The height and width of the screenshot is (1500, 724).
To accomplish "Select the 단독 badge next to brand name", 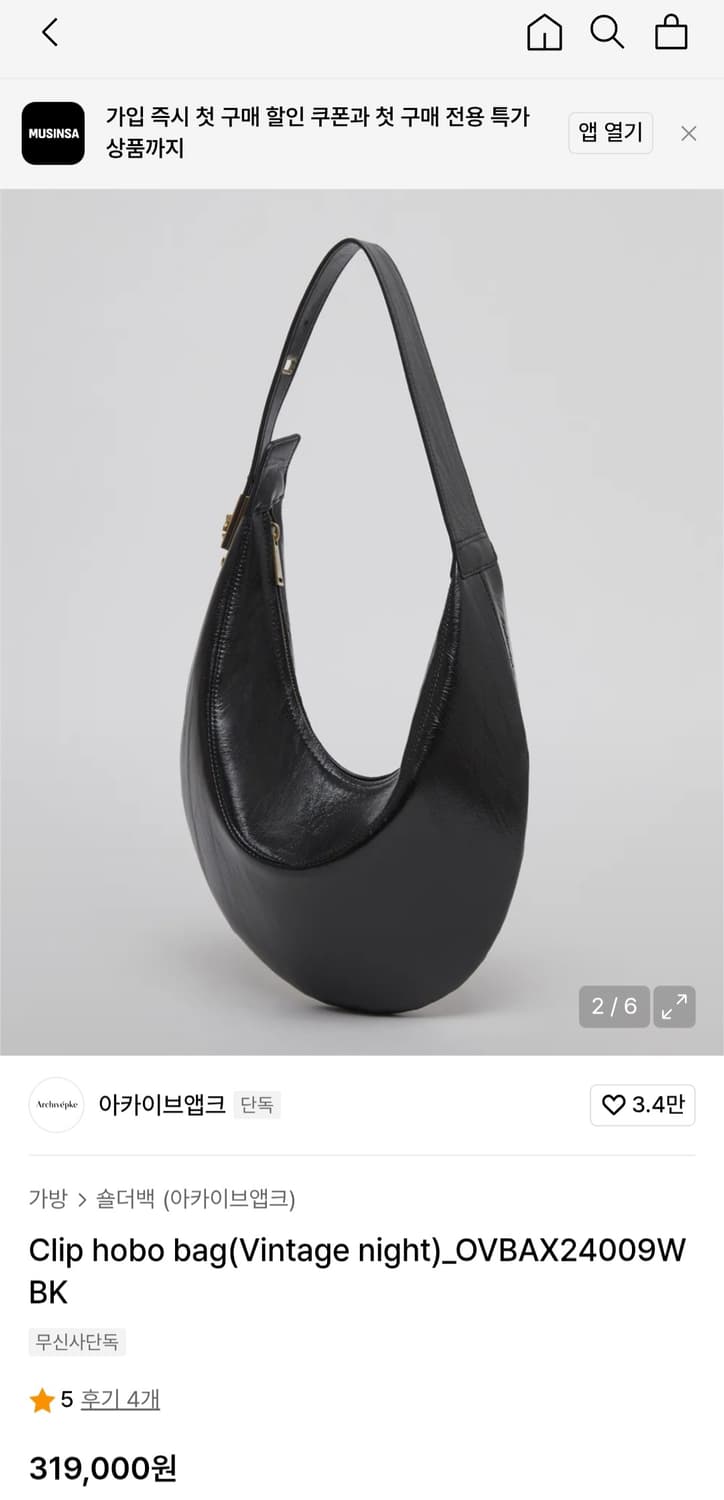I will coord(257,1105).
